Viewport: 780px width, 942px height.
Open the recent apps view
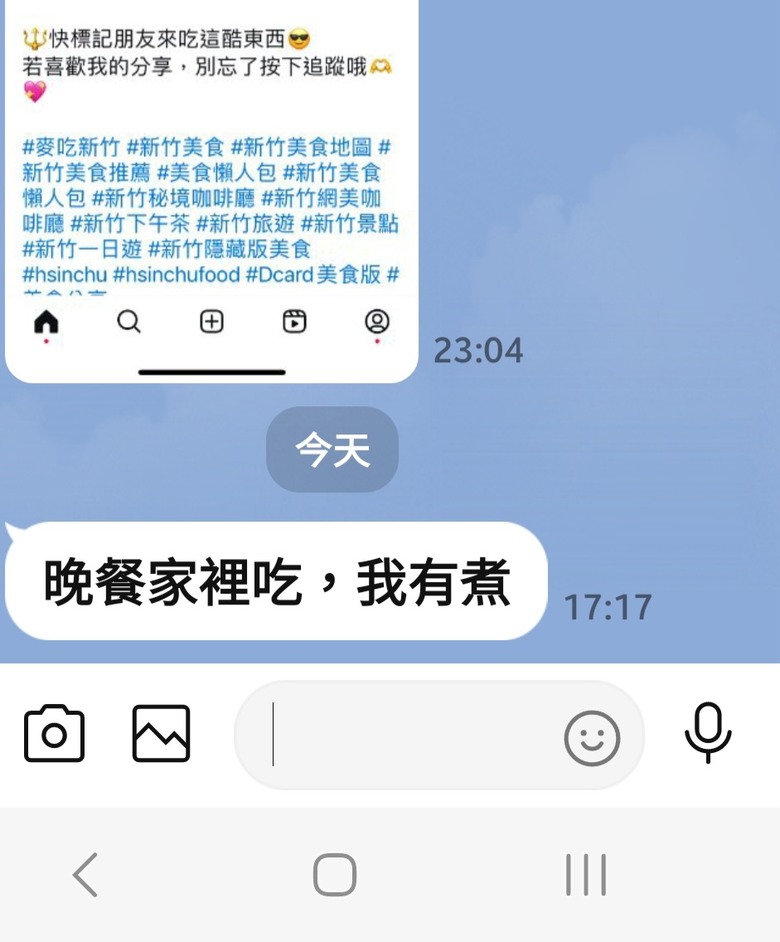pos(586,875)
